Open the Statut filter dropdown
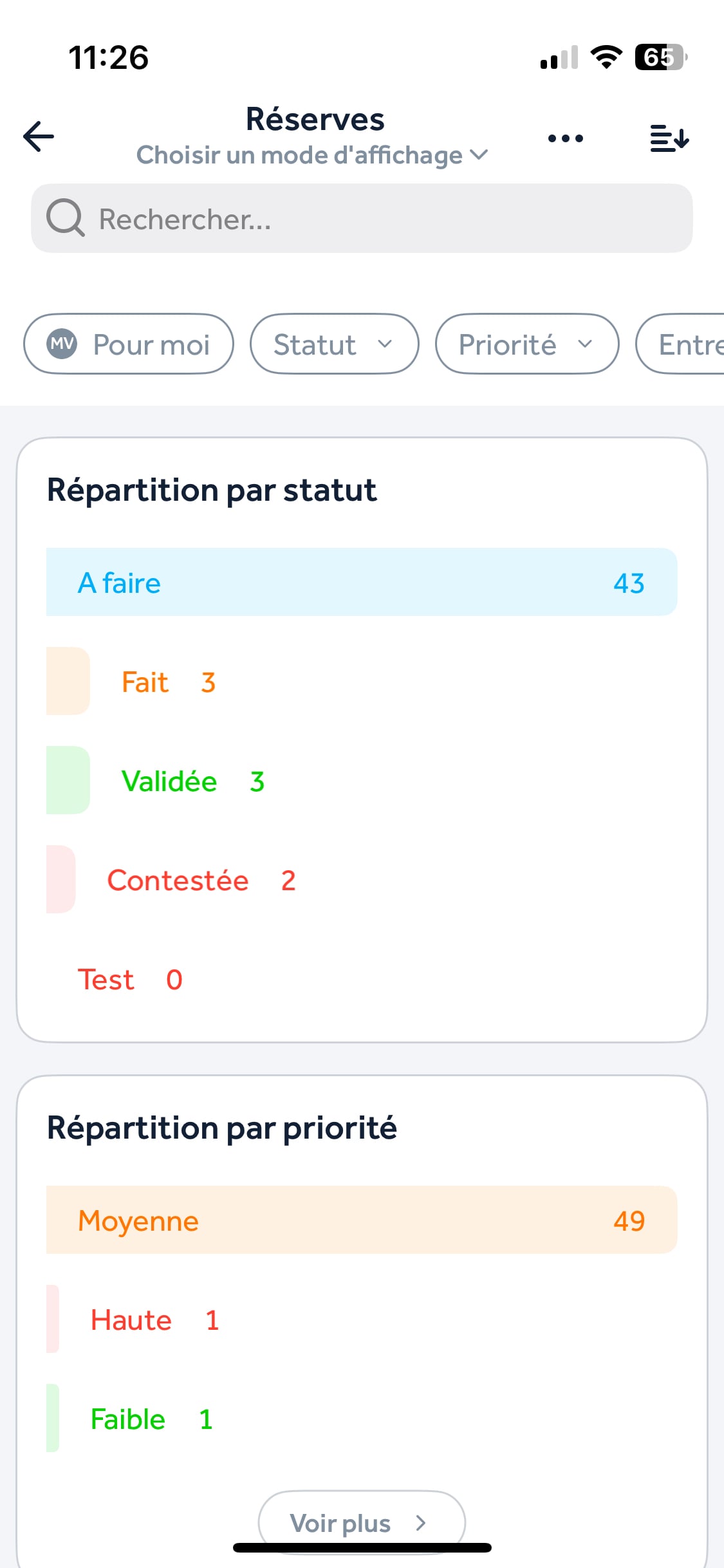 (334, 344)
